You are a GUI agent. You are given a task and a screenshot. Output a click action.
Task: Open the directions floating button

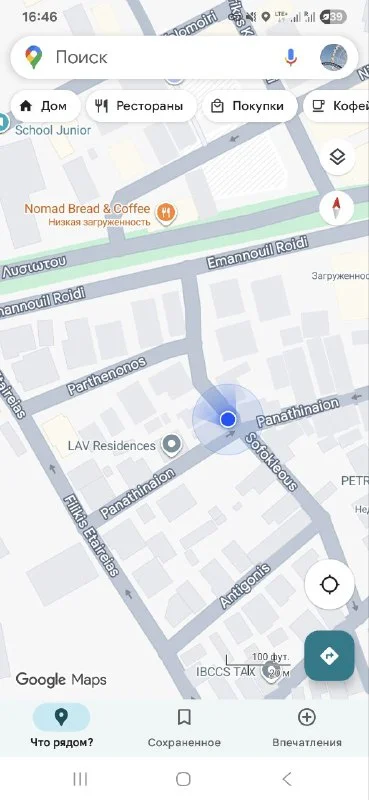coord(329,656)
